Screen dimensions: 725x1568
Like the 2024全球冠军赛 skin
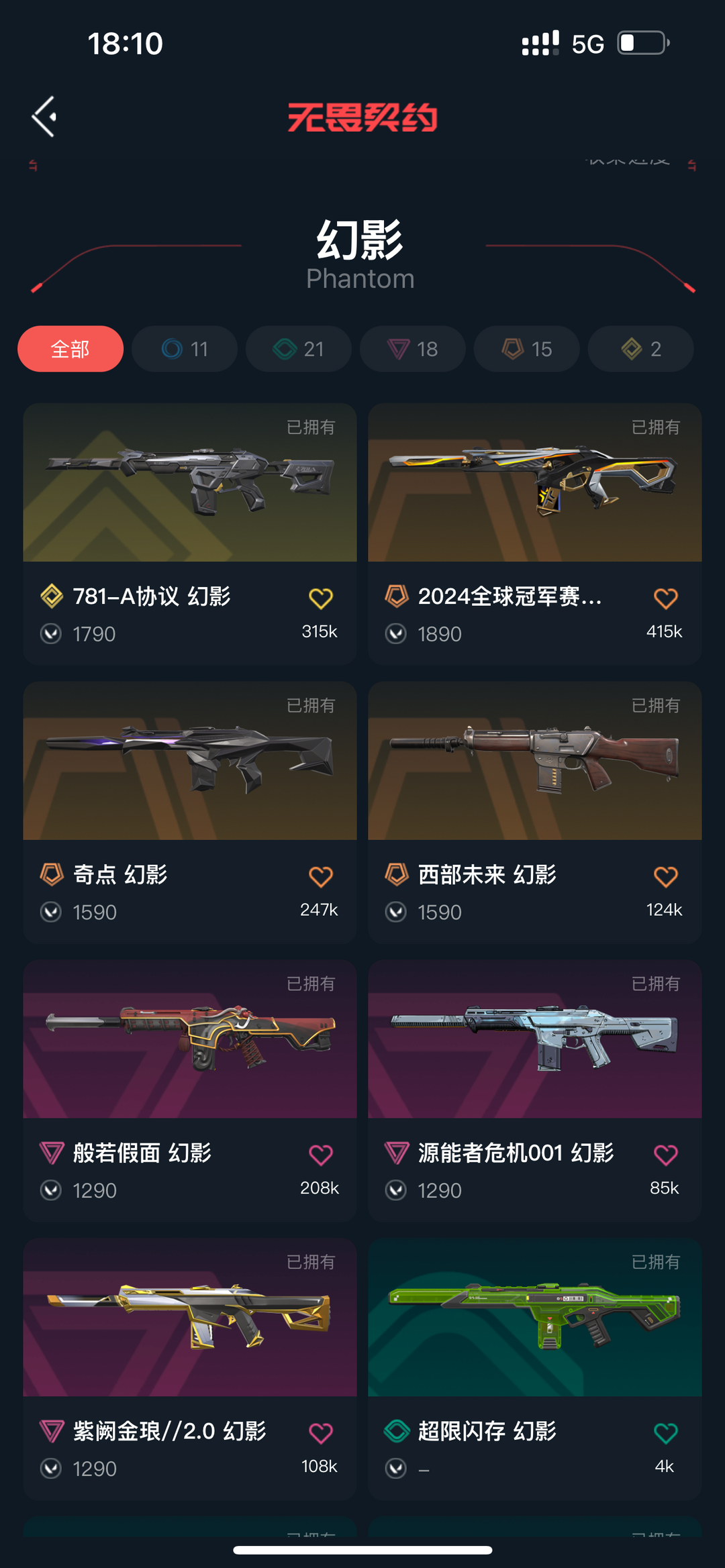tap(665, 598)
